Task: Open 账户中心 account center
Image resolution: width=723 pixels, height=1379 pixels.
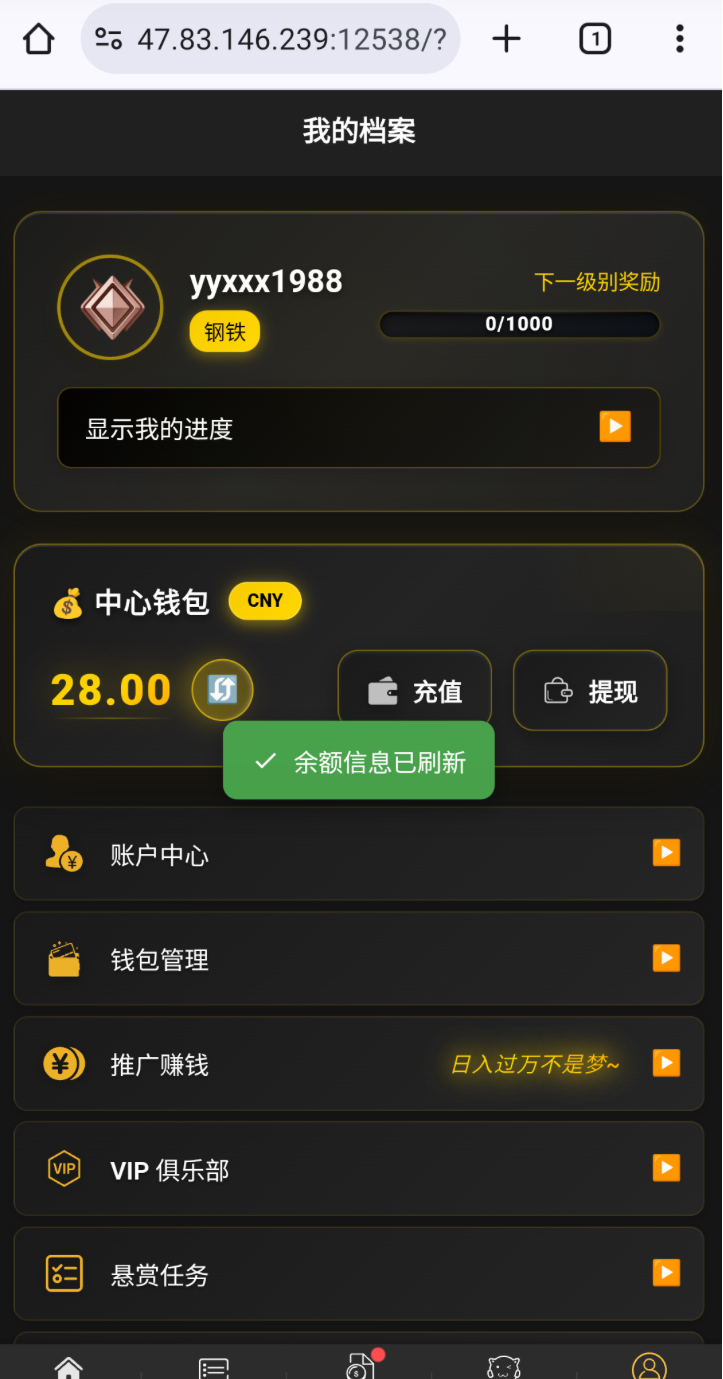Action: coord(358,854)
